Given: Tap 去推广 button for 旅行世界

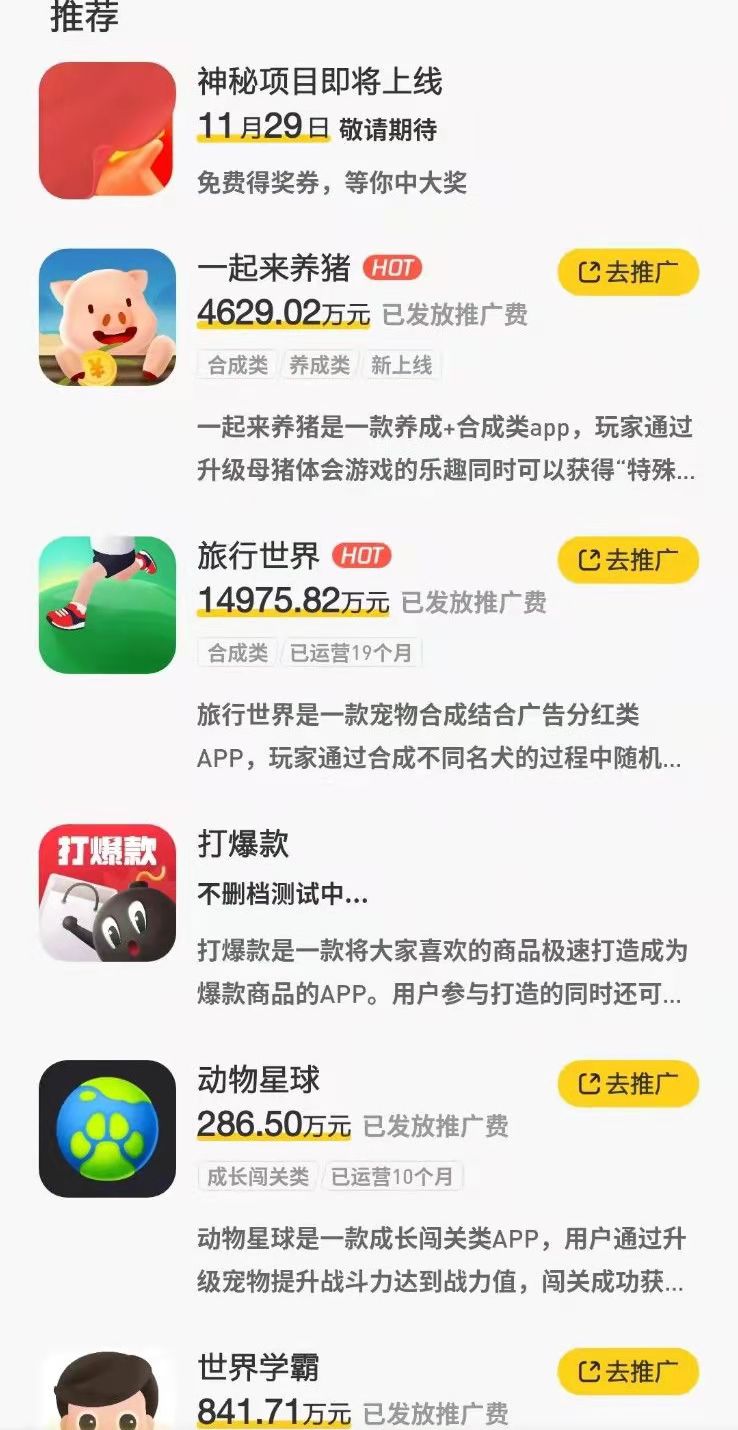Looking at the screenshot, I should (628, 560).
